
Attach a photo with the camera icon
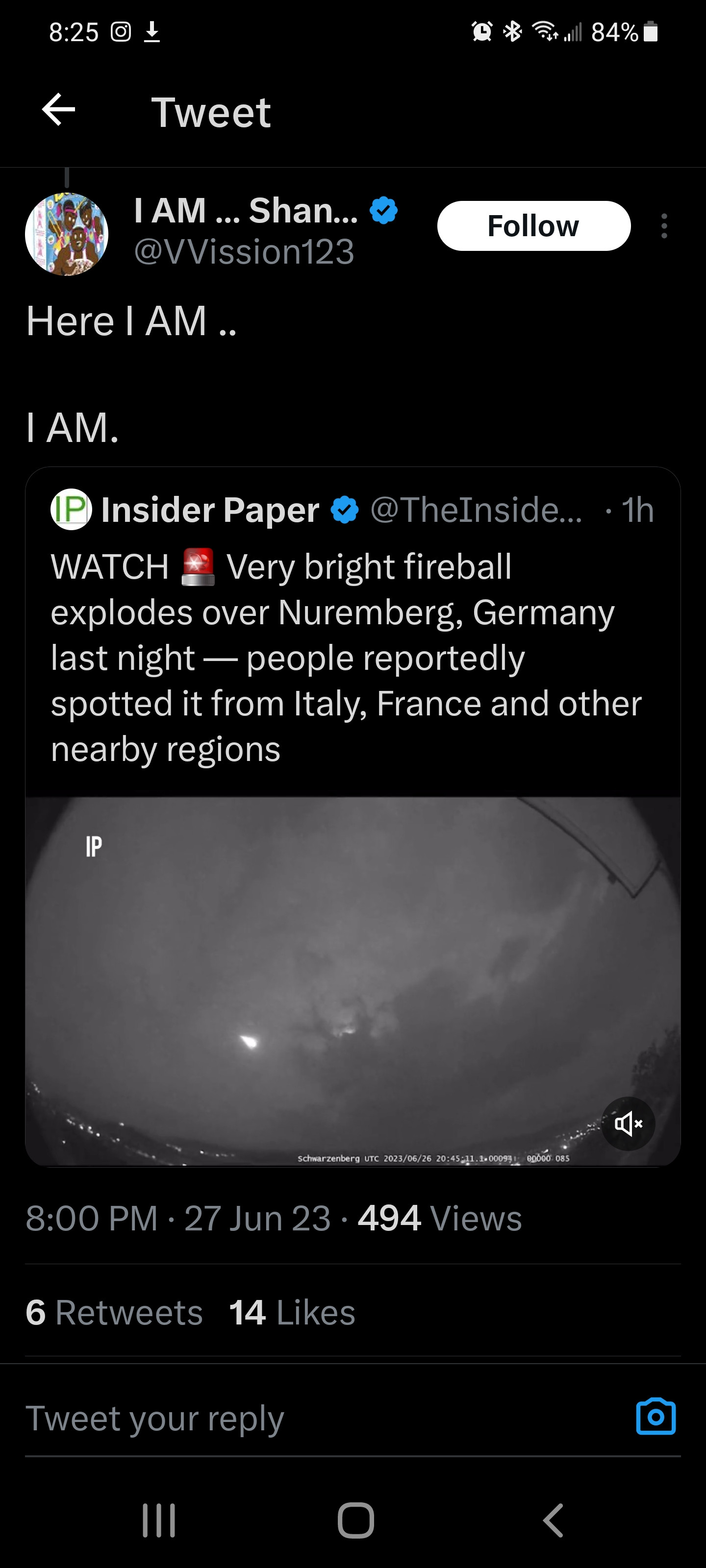[656, 1417]
